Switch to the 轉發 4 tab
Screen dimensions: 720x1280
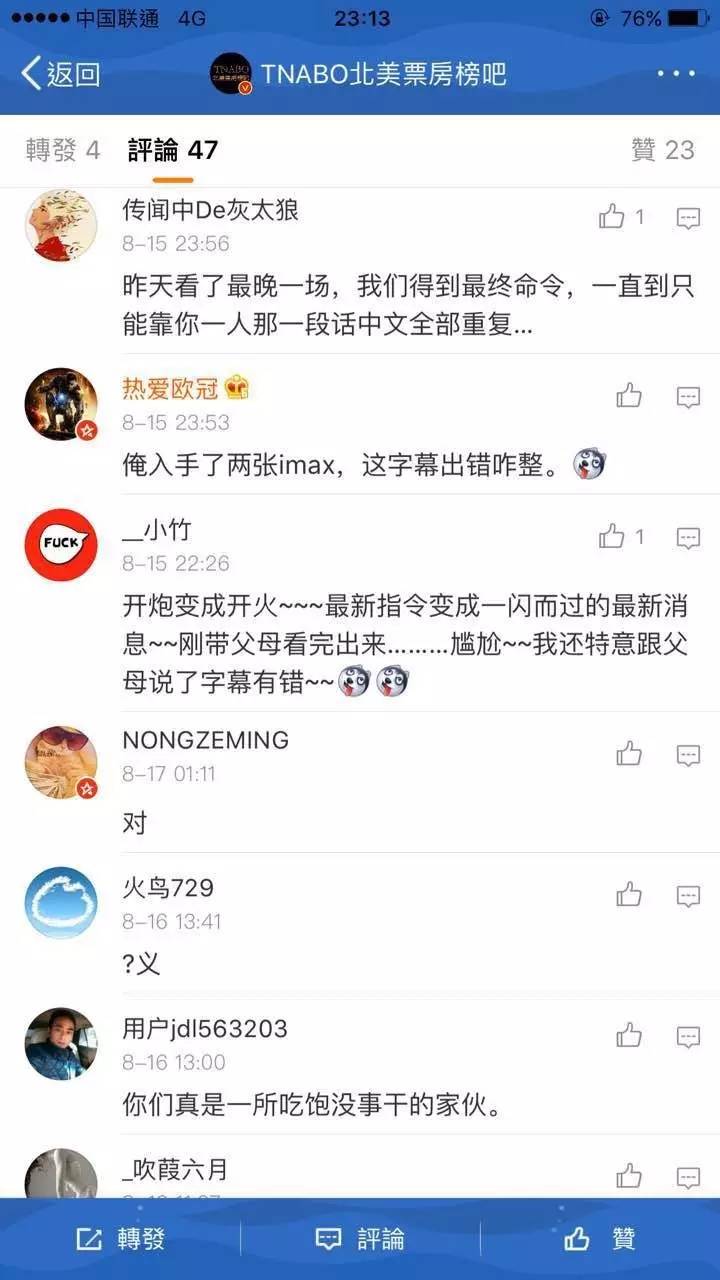[63, 150]
